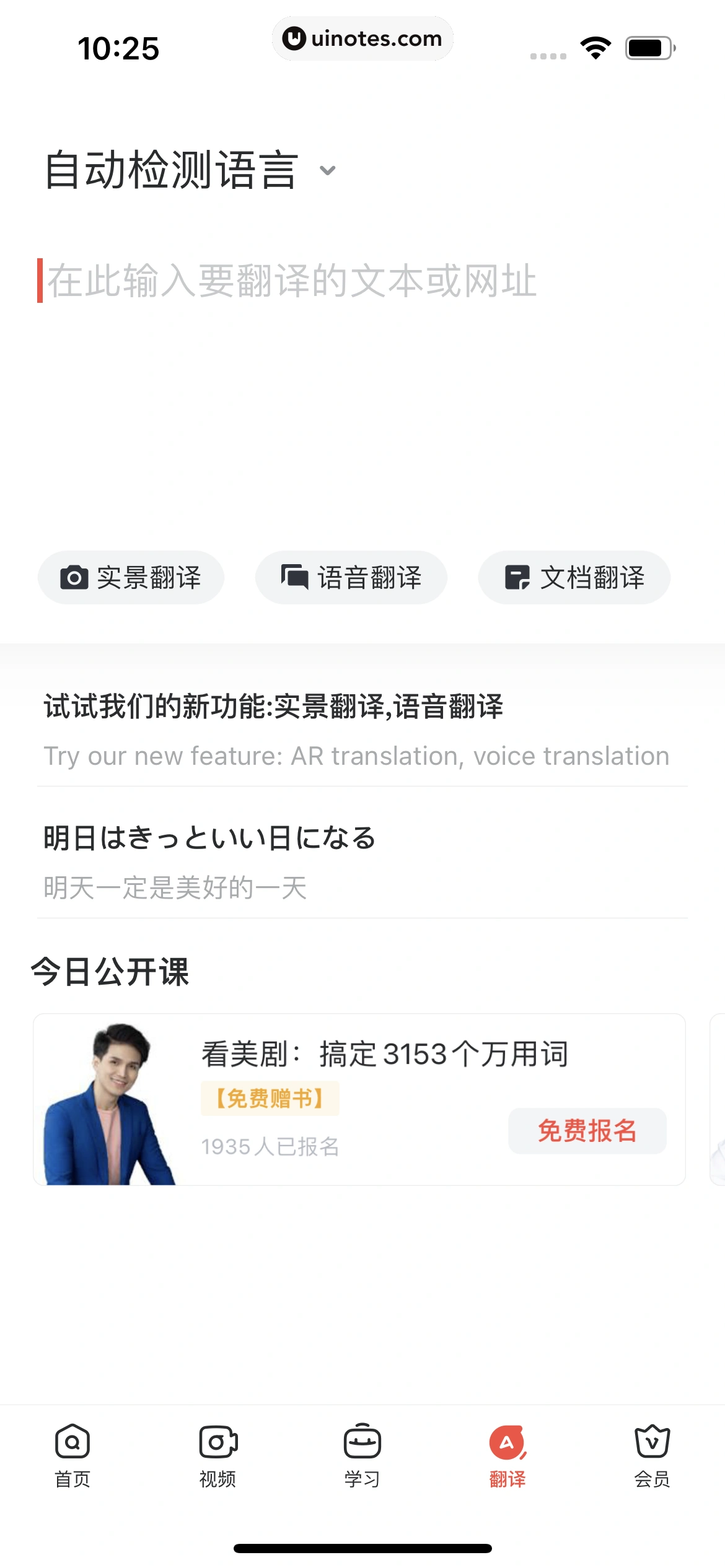725x1568 pixels.
Task: Tap the speech bubbles icon for 语音翻译
Action: coord(293,577)
